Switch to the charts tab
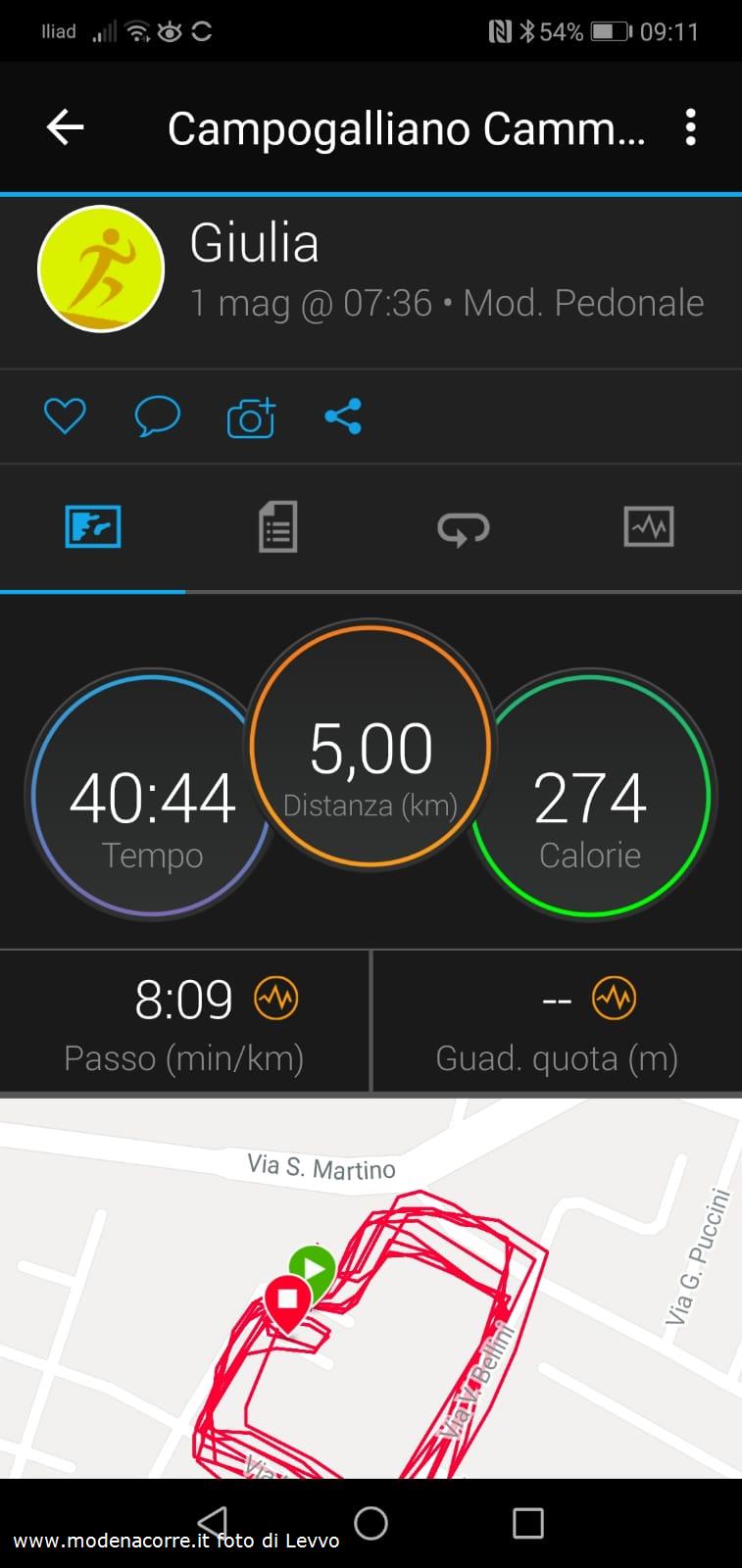 (649, 527)
